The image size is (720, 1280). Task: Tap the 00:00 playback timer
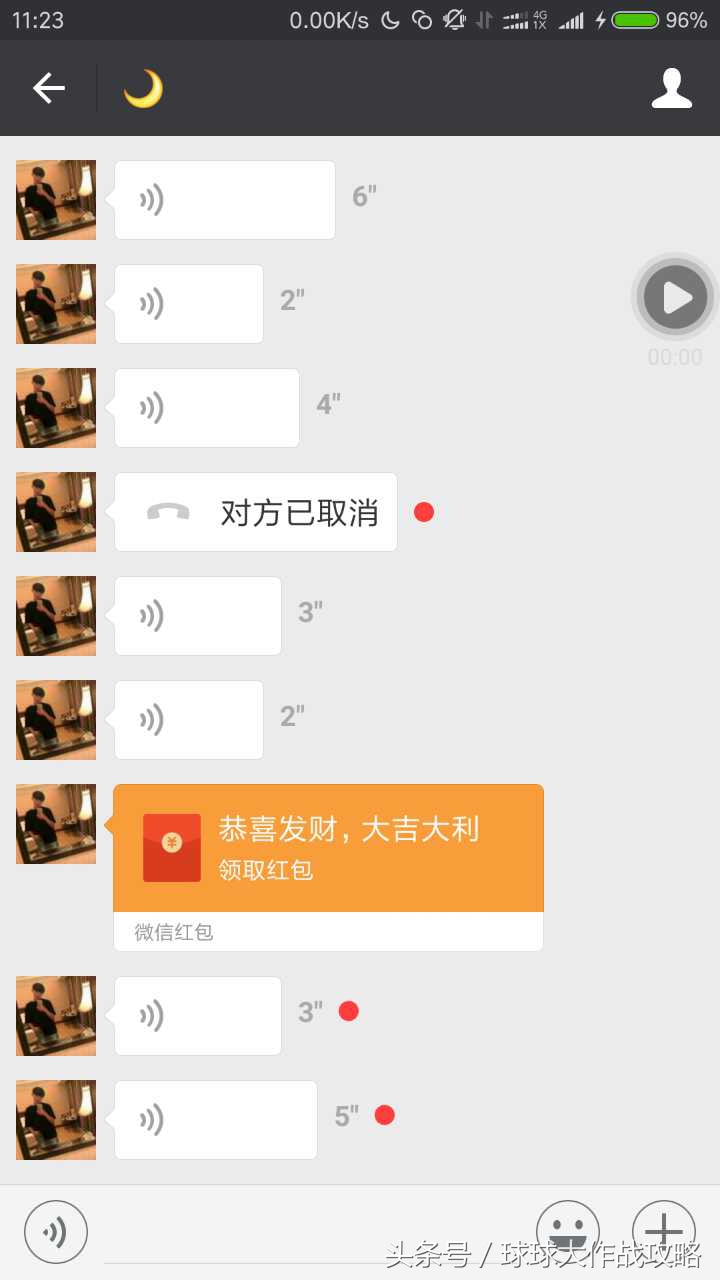tap(676, 356)
